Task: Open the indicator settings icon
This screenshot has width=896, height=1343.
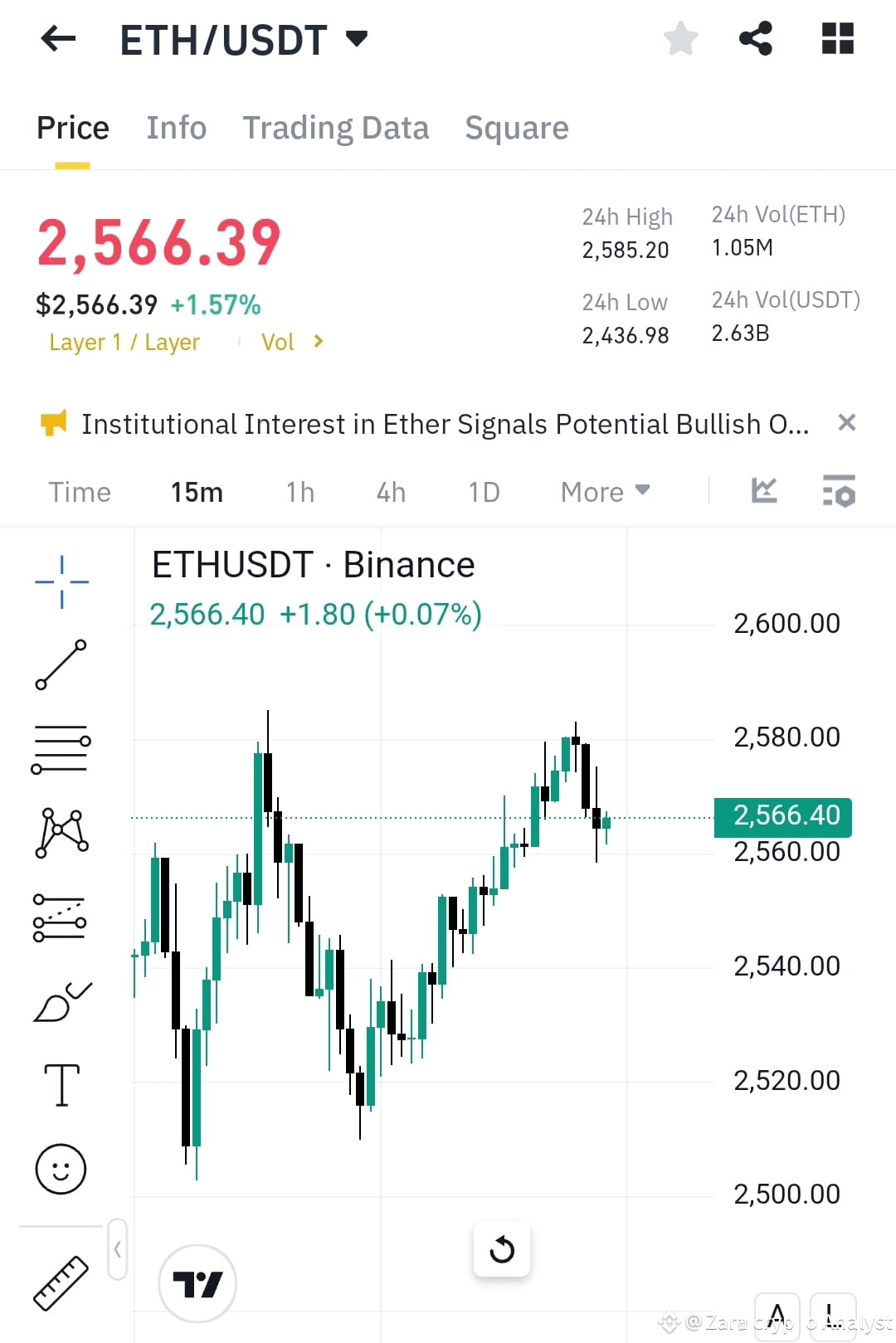Action: (x=838, y=491)
